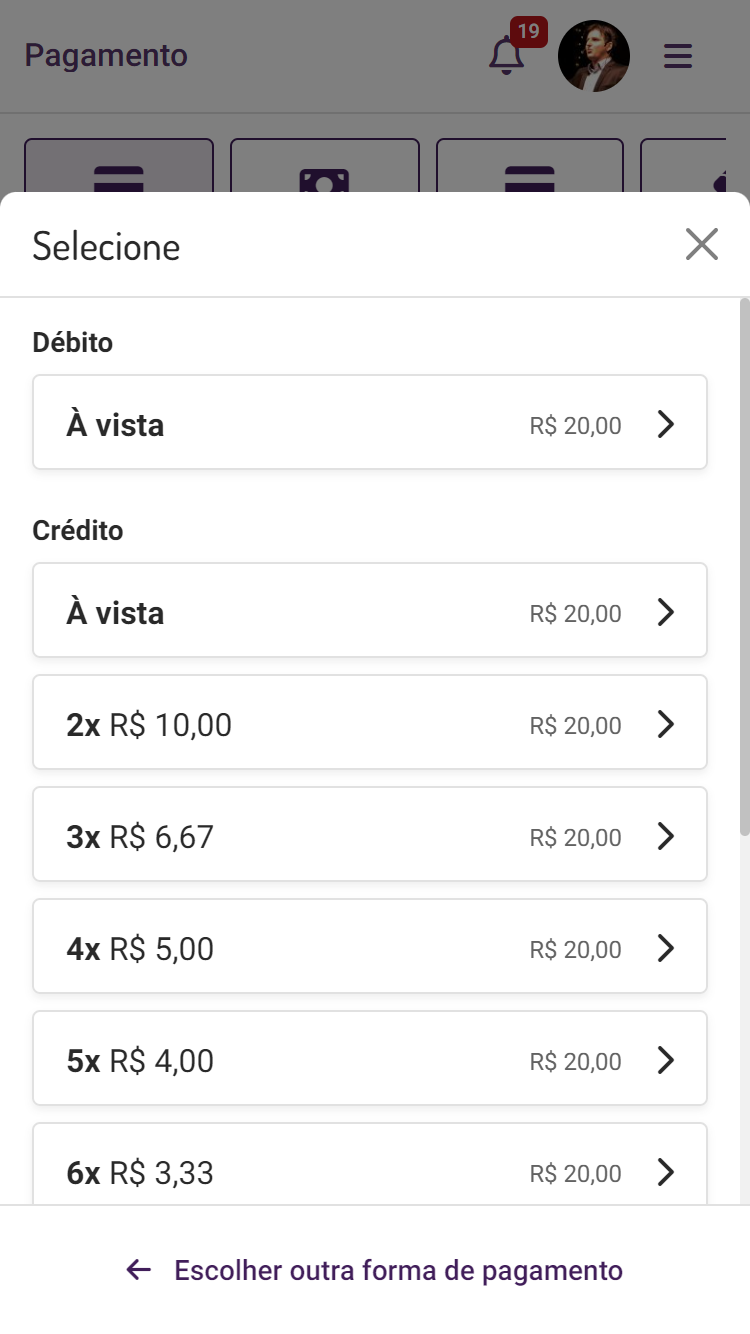750x1334 pixels.
Task: Pick 6x R$ 3,33 installment plan
Action: (370, 1168)
